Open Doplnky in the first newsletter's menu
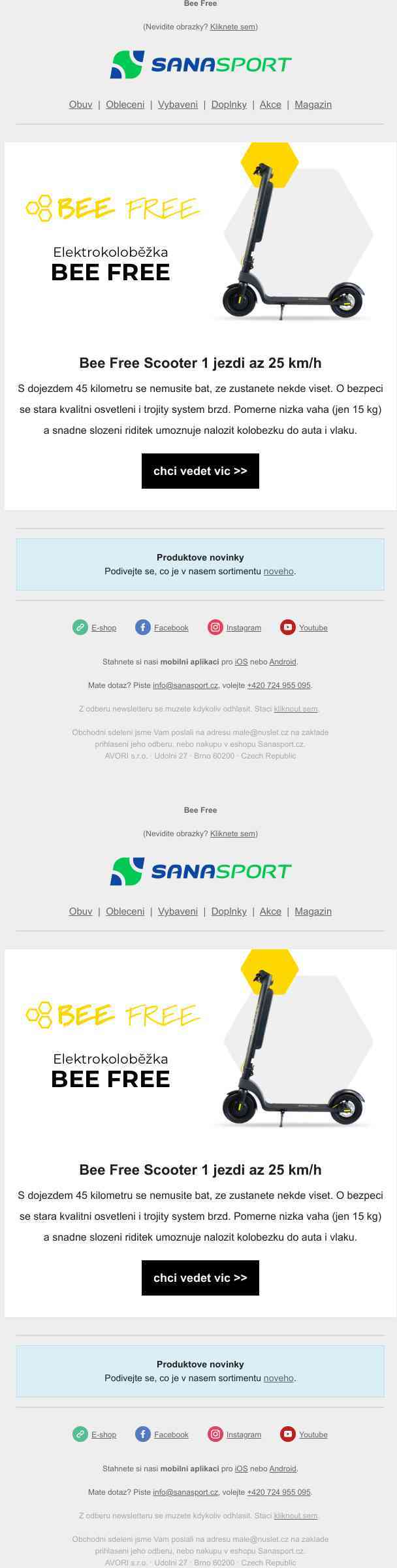The height and width of the screenshot is (1568, 397). 229,105
